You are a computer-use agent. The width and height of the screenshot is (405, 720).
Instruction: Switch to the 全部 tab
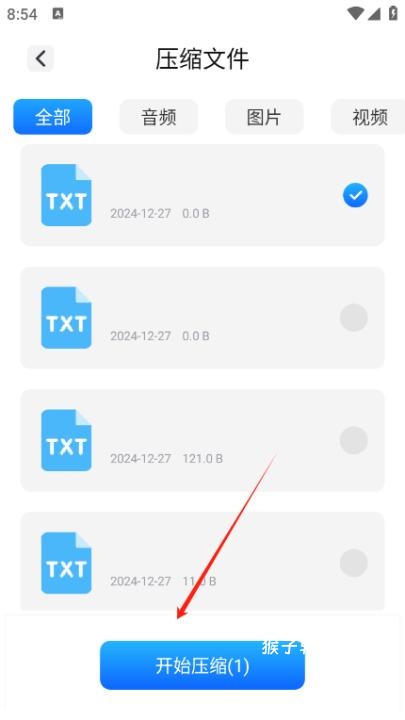click(53, 117)
